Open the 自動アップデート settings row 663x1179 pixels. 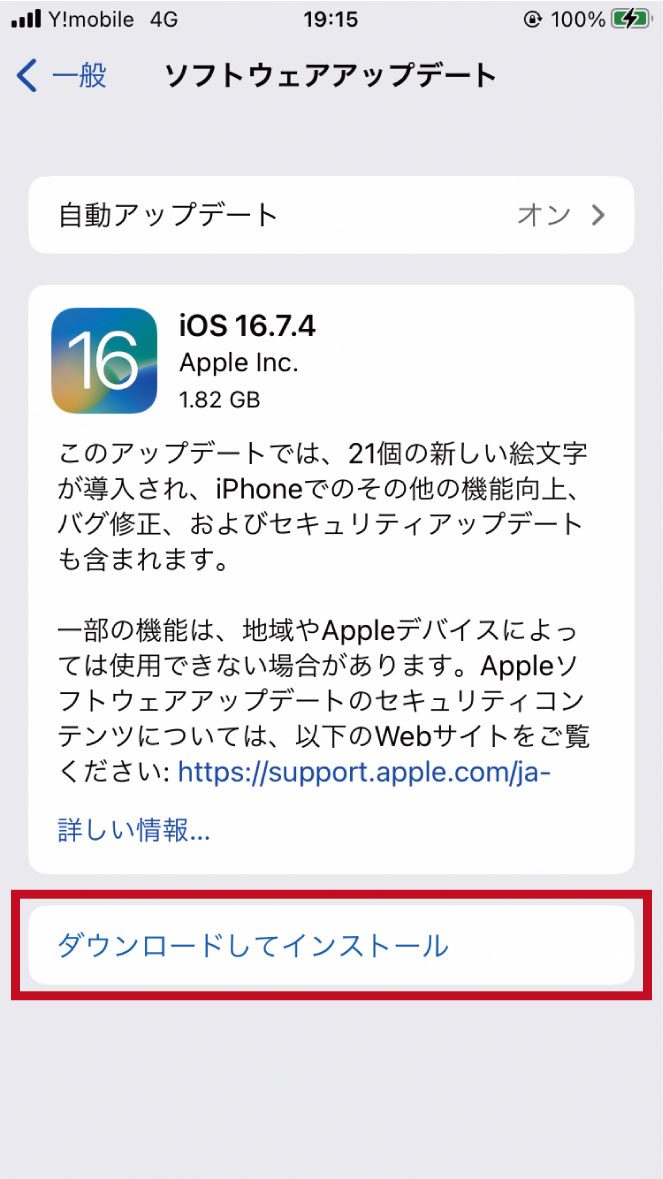coord(331,215)
